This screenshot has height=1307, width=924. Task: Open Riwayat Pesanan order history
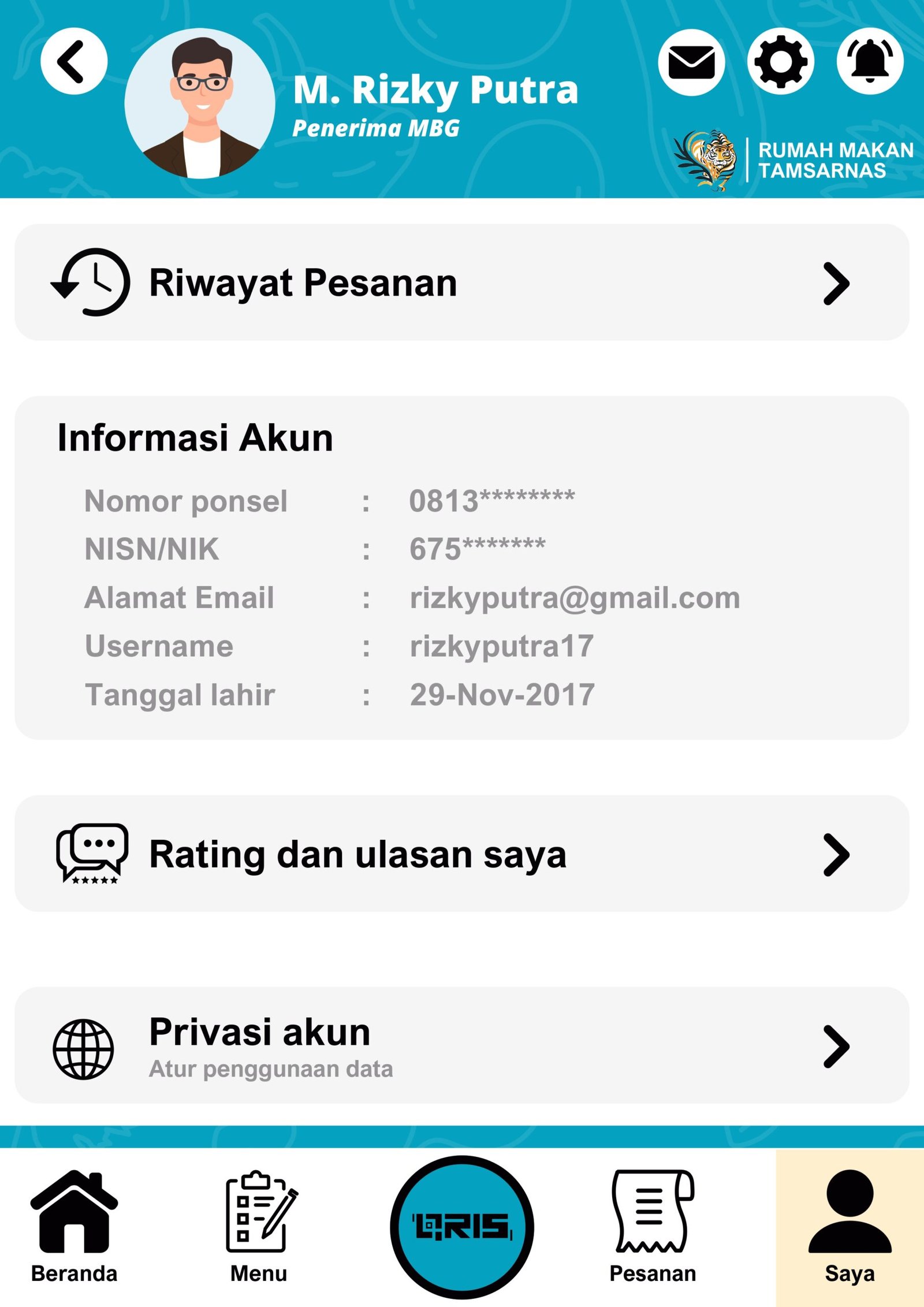pyautogui.click(x=462, y=282)
